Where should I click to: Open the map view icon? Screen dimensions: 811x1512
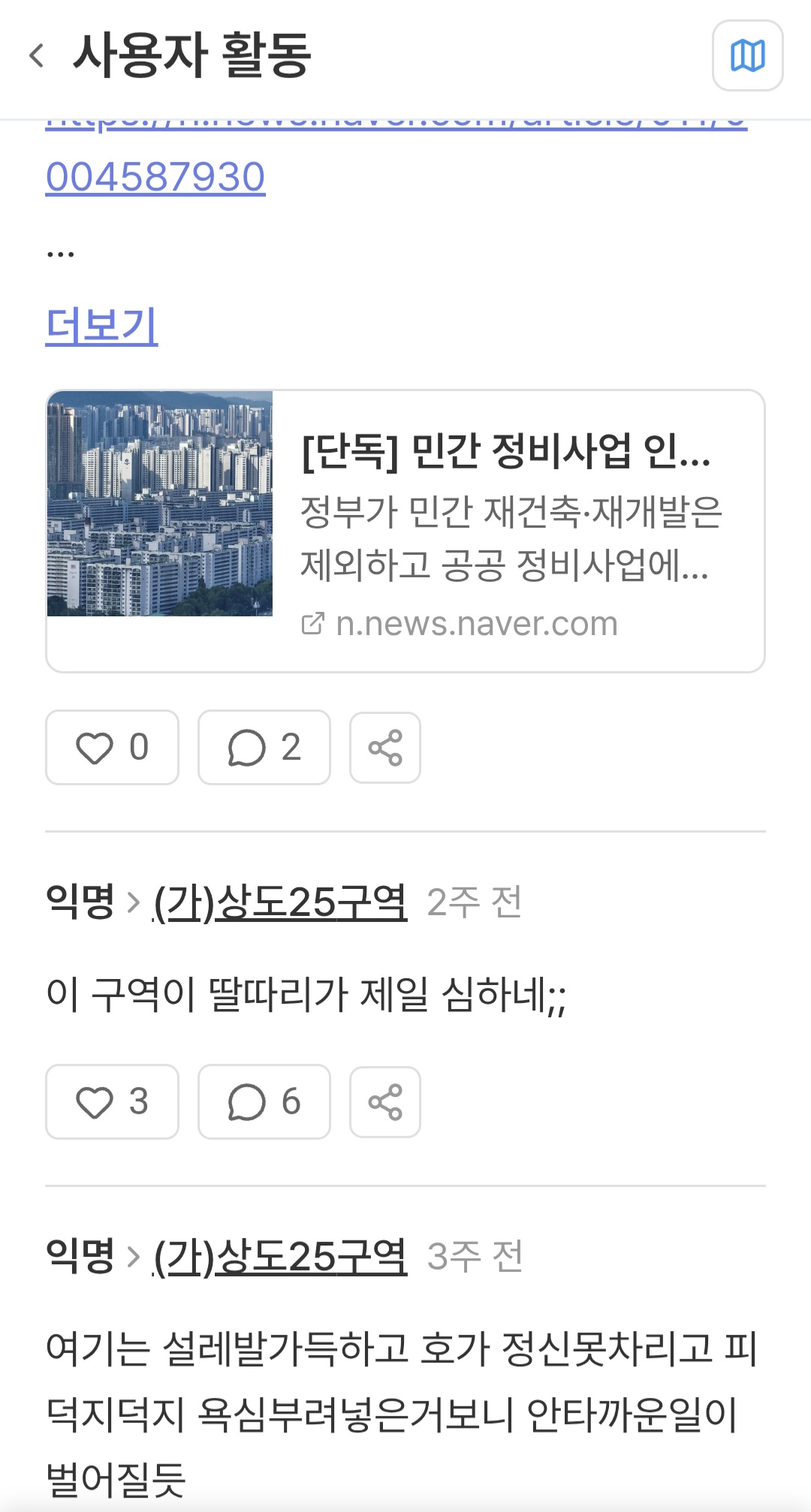747,56
